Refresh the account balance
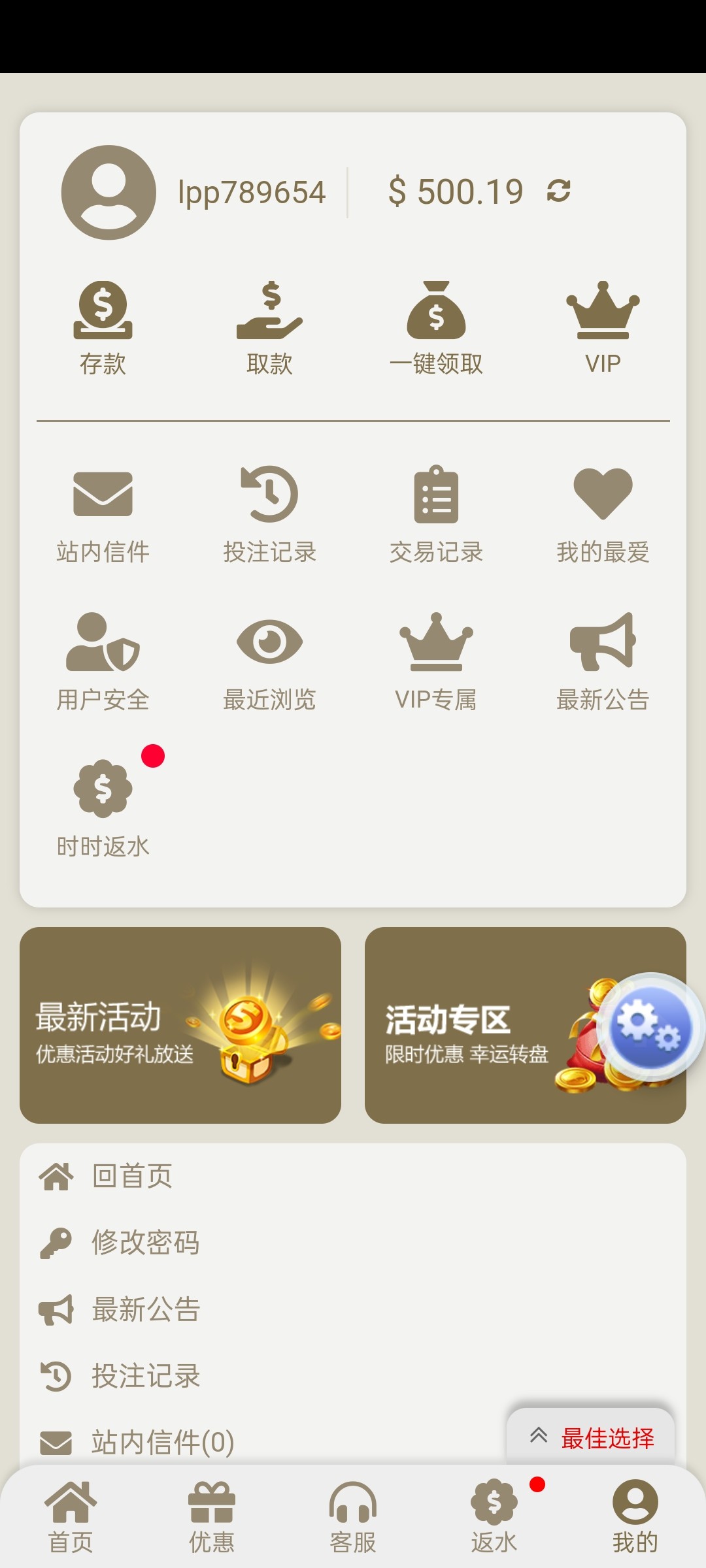This screenshot has width=706, height=1568. coord(559,191)
